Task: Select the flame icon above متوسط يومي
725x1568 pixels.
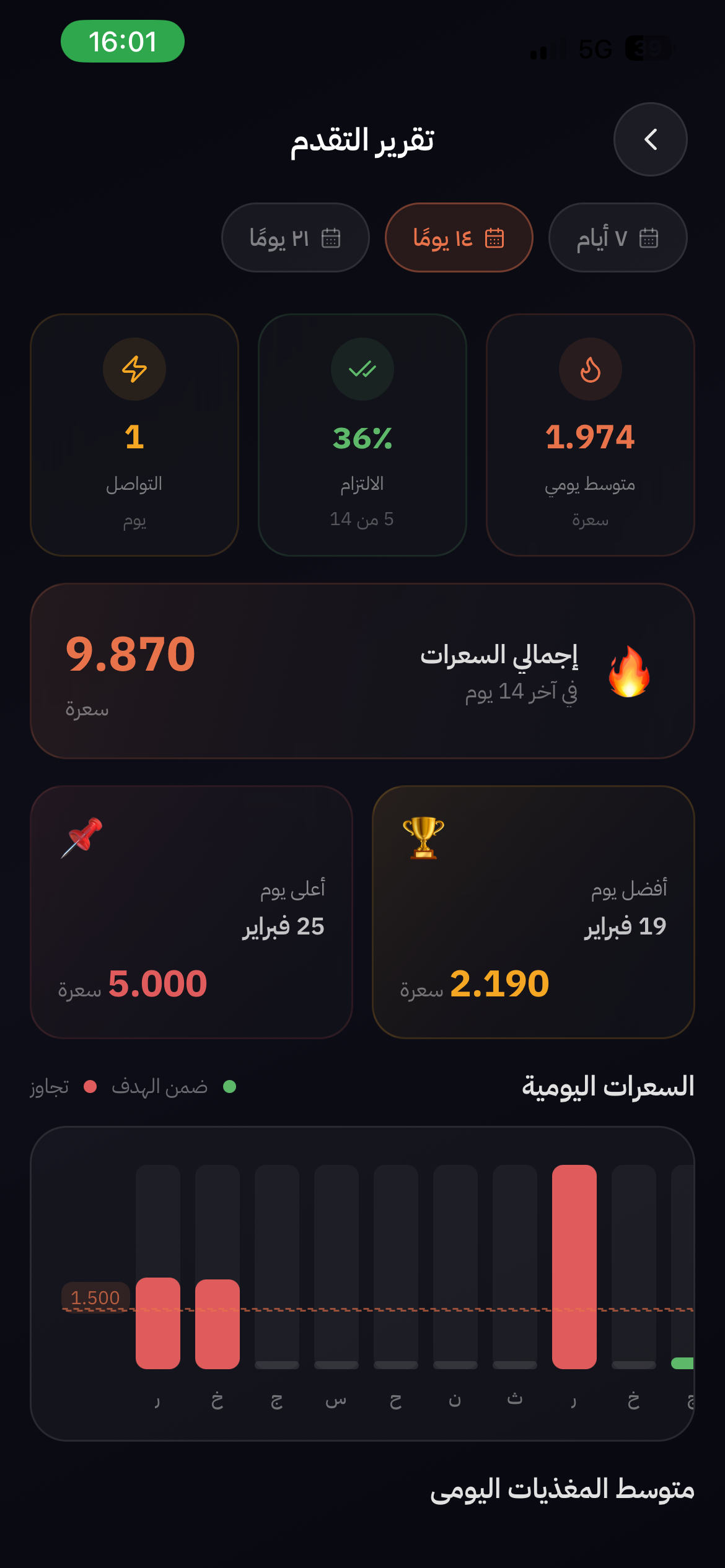Action: point(591,369)
